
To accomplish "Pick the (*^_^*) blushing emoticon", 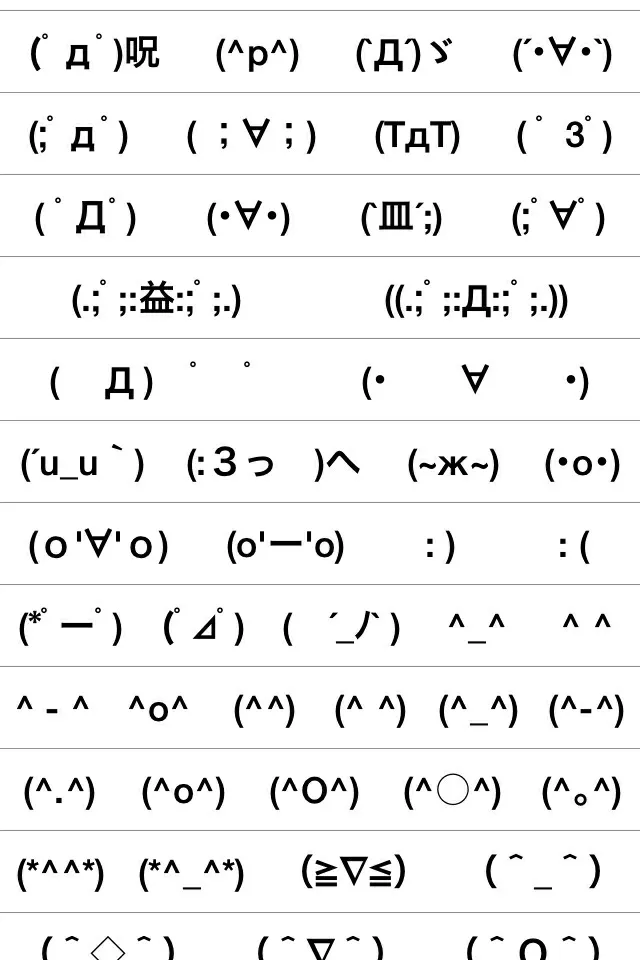I will pyautogui.click(x=191, y=874).
